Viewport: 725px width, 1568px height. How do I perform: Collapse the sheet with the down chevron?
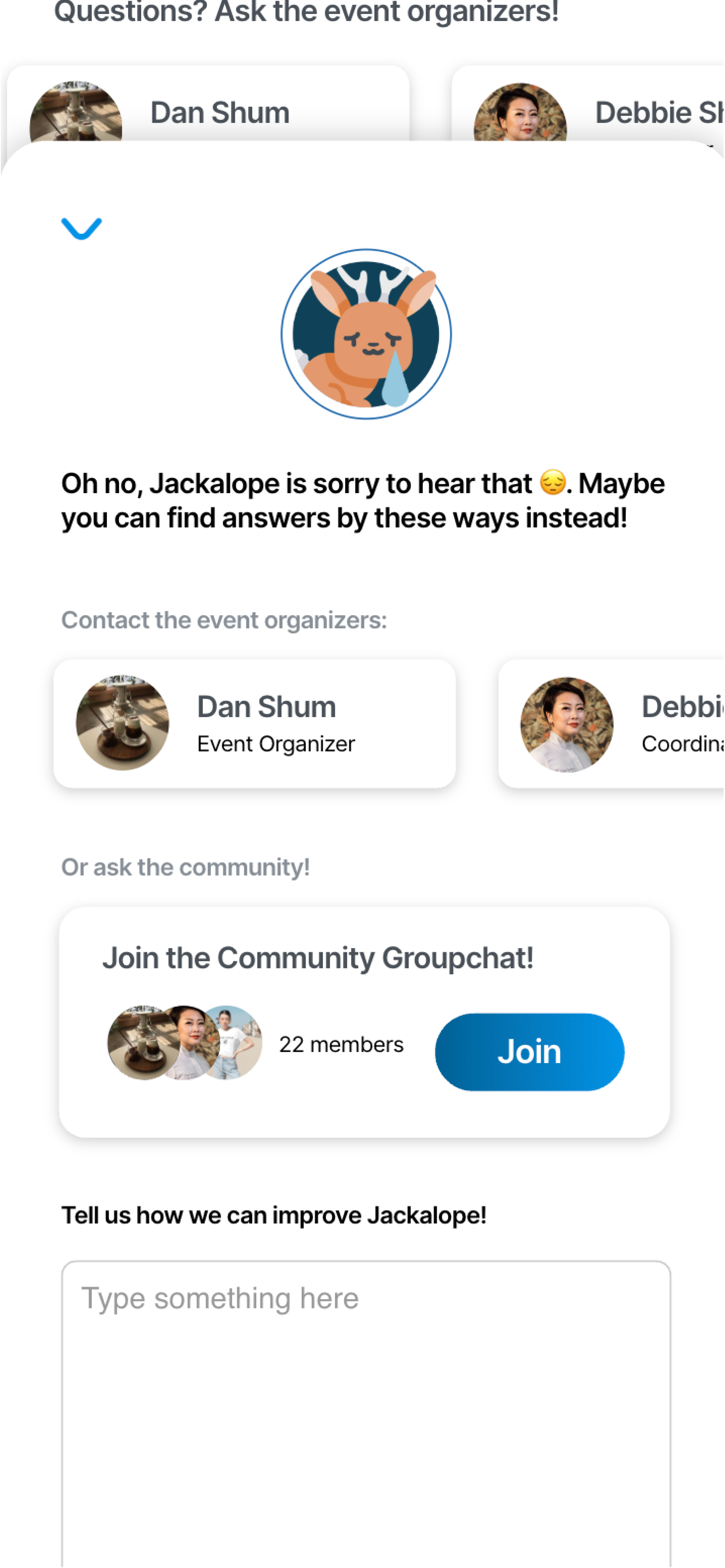click(82, 229)
